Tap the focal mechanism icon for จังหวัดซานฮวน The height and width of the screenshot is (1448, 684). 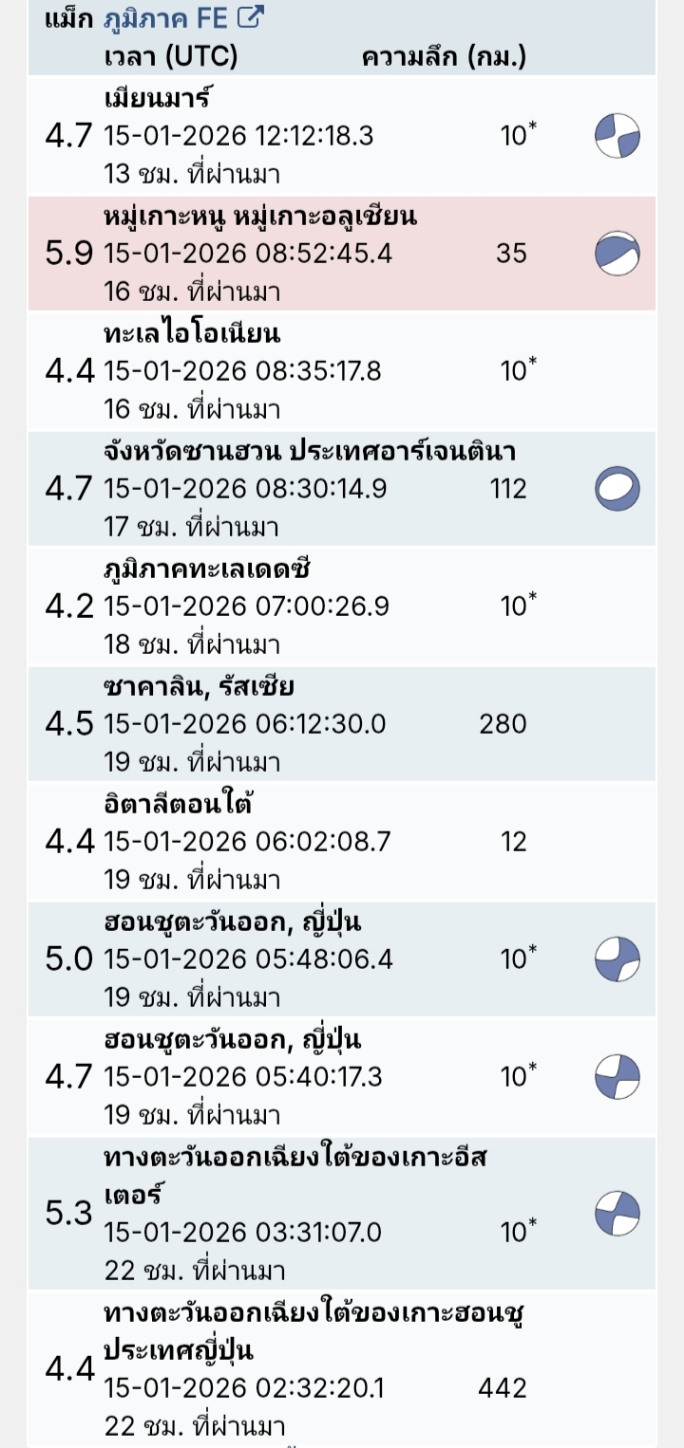coord(617,489)
